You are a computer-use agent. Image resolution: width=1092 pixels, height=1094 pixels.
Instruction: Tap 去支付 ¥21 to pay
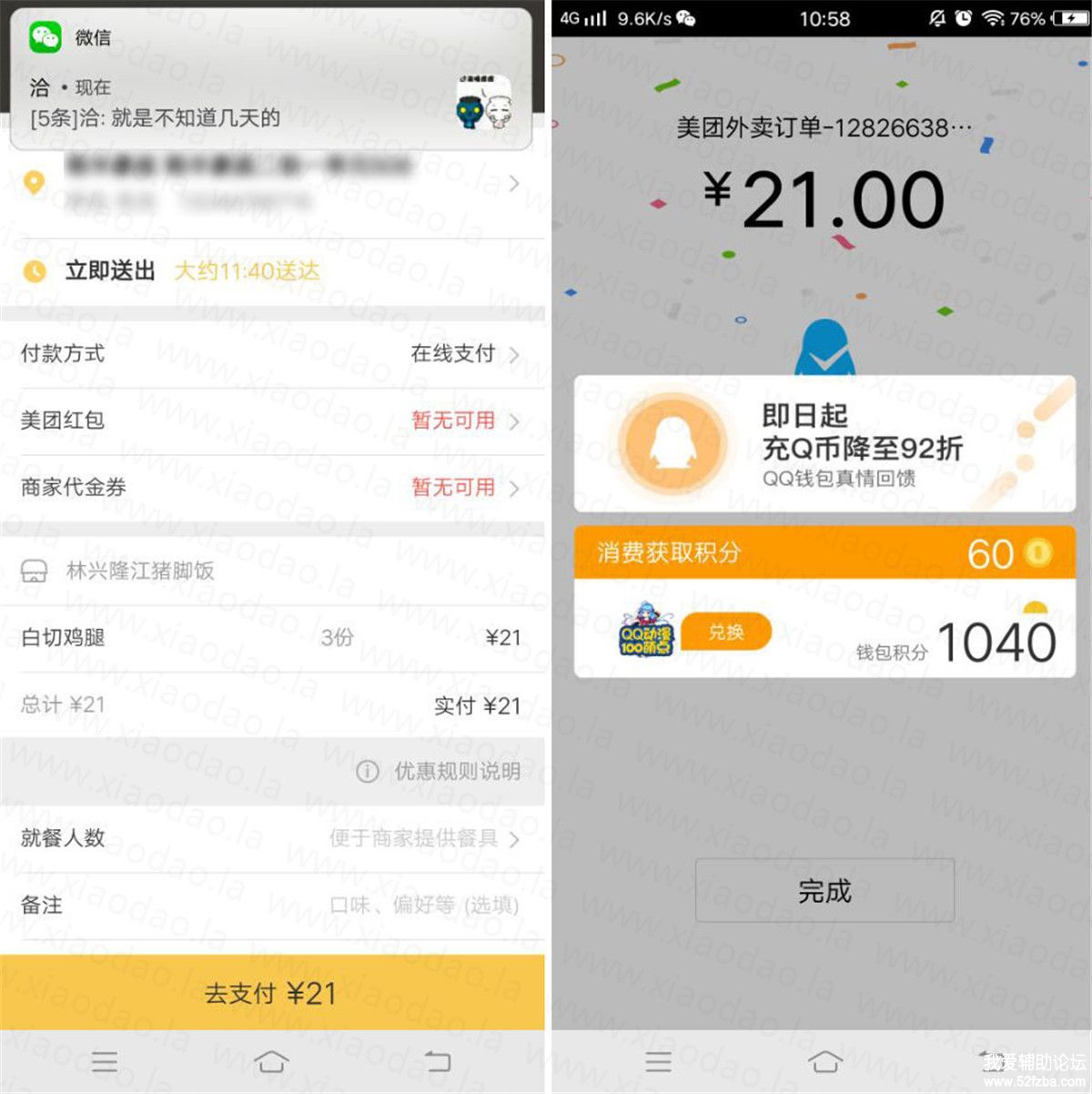pos(272,992)
